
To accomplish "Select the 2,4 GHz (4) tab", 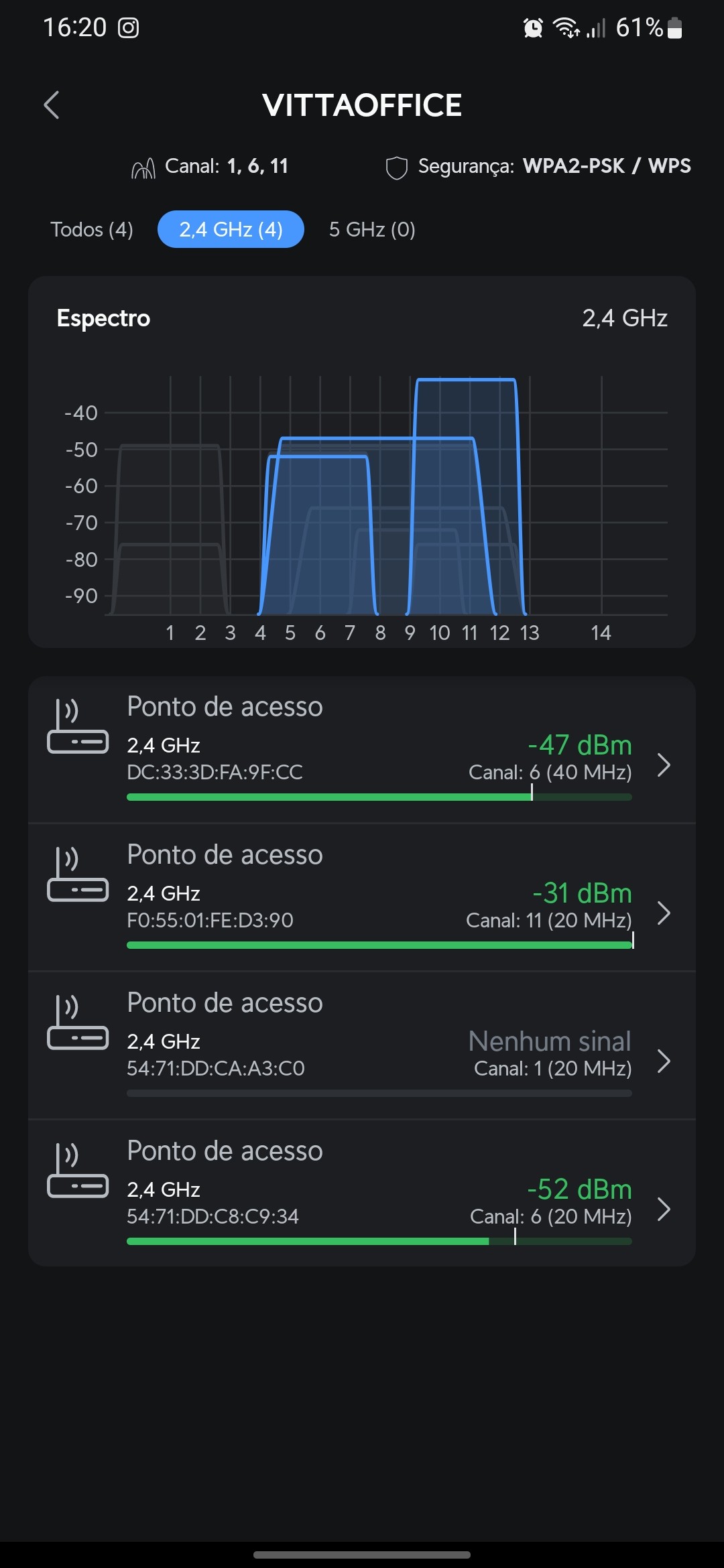I will pyautogui.click(x=231, y=230).
